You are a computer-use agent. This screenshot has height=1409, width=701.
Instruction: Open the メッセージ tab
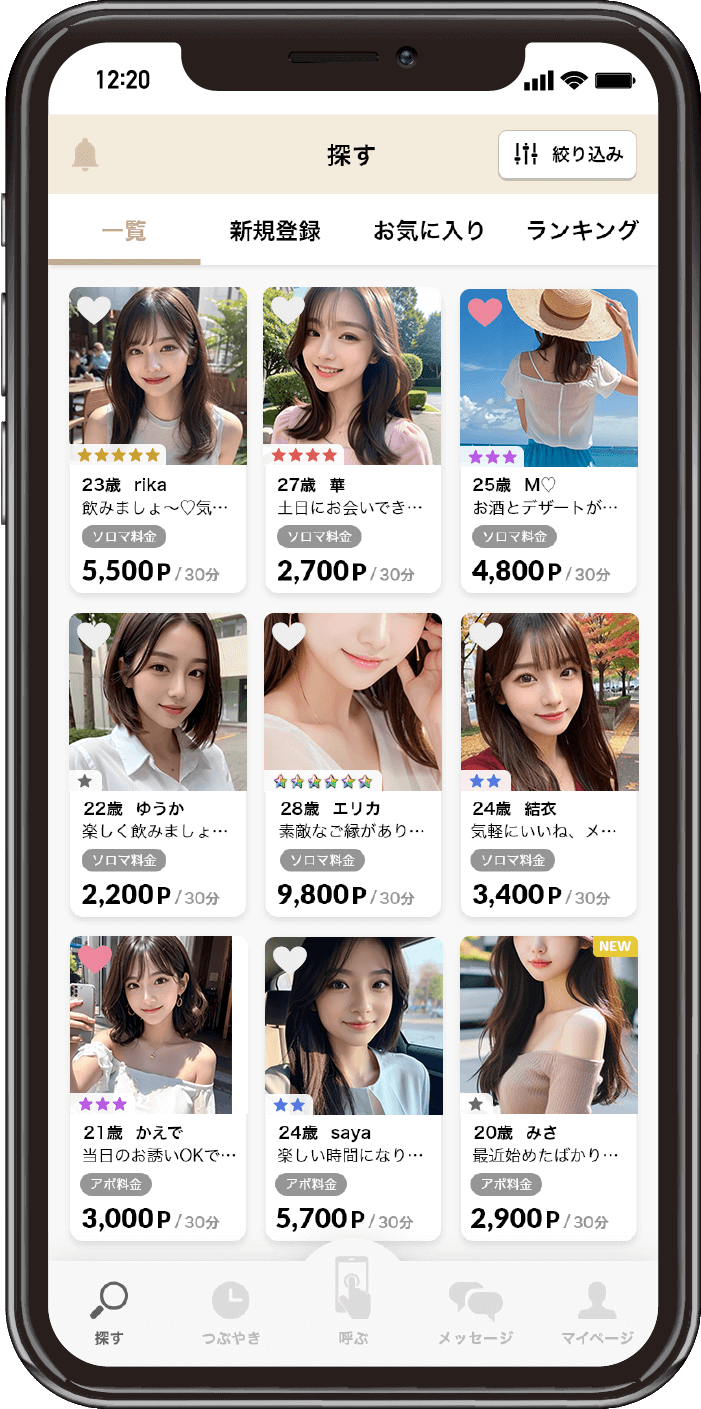pyautogui.click(x=475, y=1313)
